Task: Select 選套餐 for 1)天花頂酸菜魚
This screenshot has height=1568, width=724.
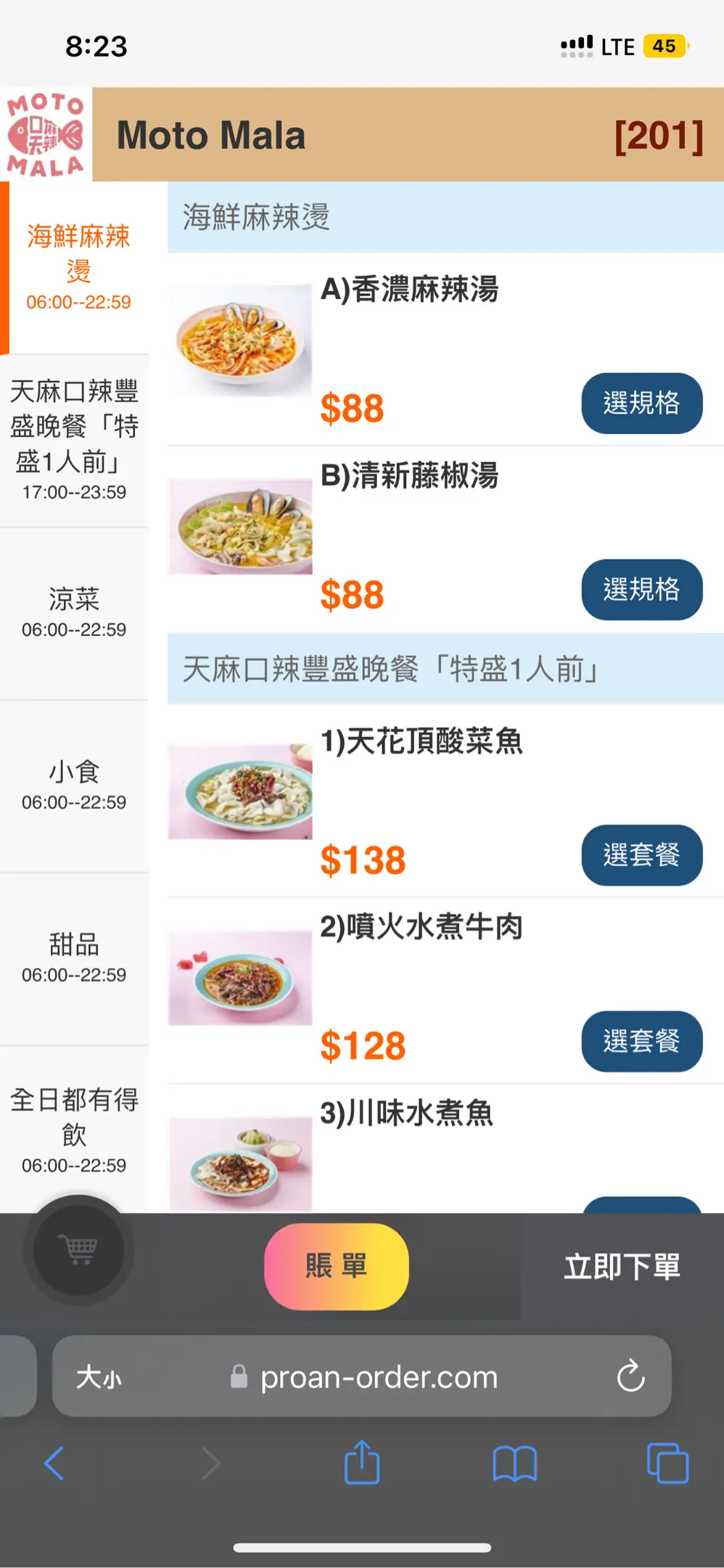Action: [641, 855]
